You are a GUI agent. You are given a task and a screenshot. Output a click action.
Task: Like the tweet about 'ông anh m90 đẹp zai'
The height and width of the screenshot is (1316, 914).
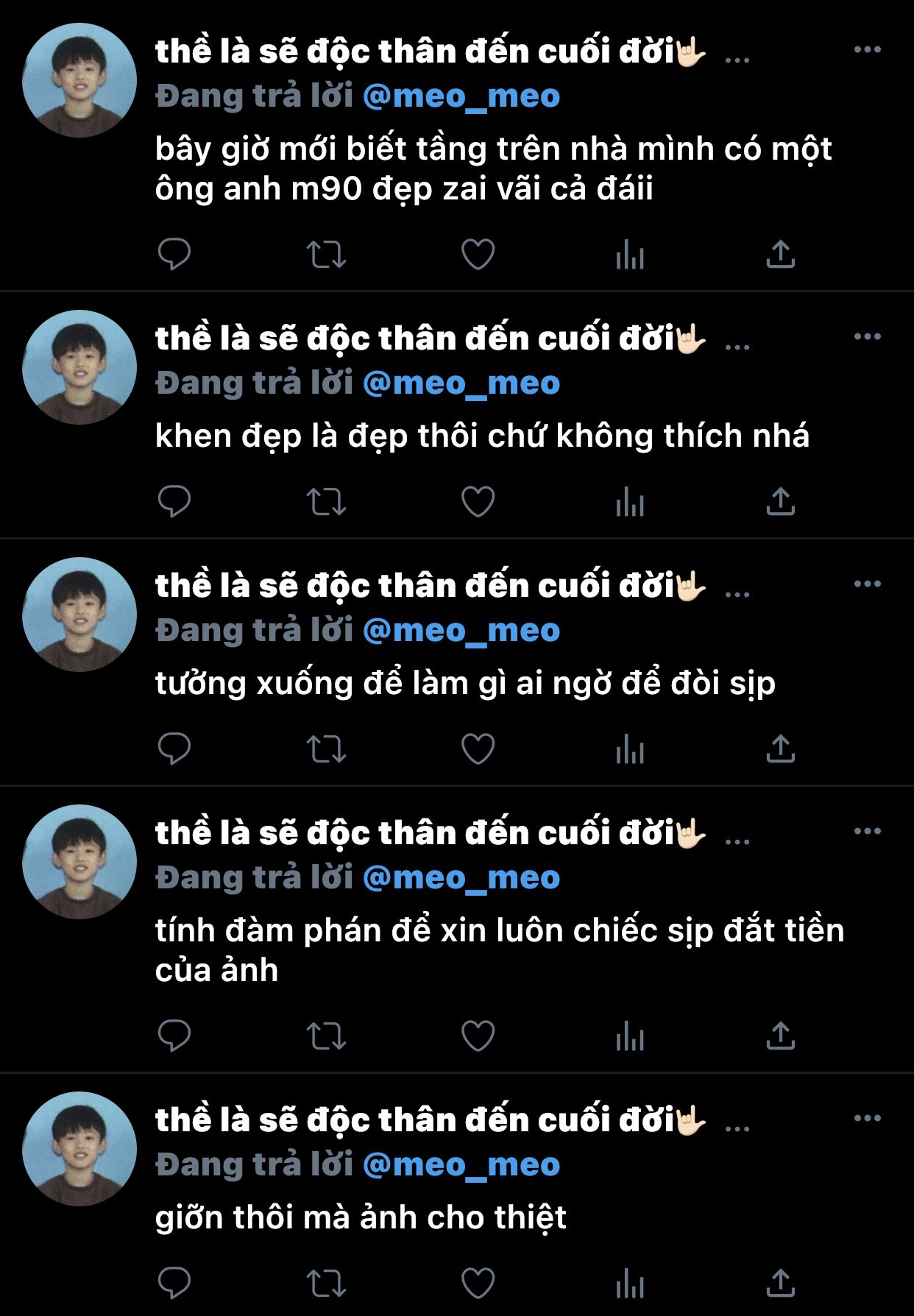coord(478,255)
